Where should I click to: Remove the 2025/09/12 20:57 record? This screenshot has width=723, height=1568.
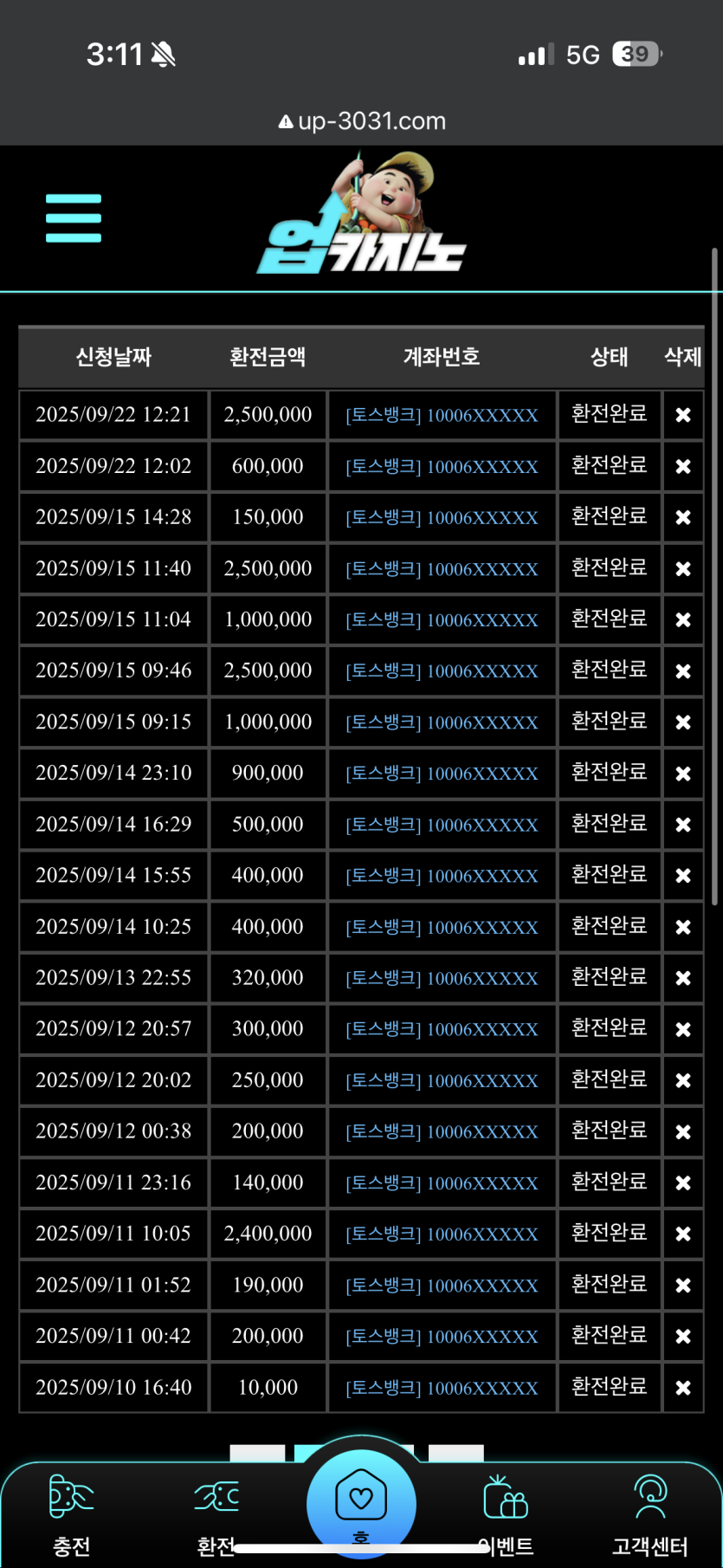(683, 1029)
